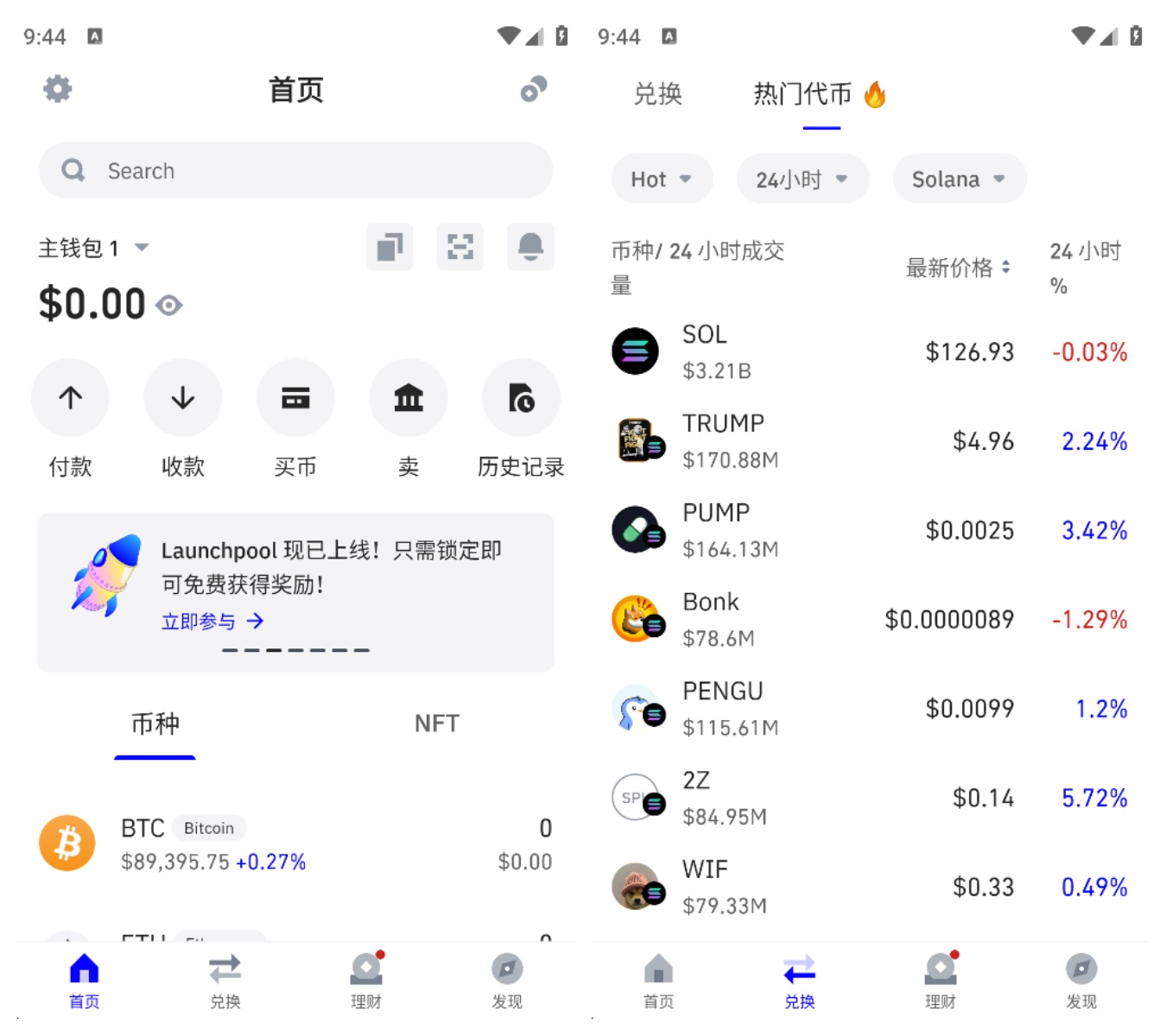
Task: Tap the 卖 button
Action: point(409,398)
